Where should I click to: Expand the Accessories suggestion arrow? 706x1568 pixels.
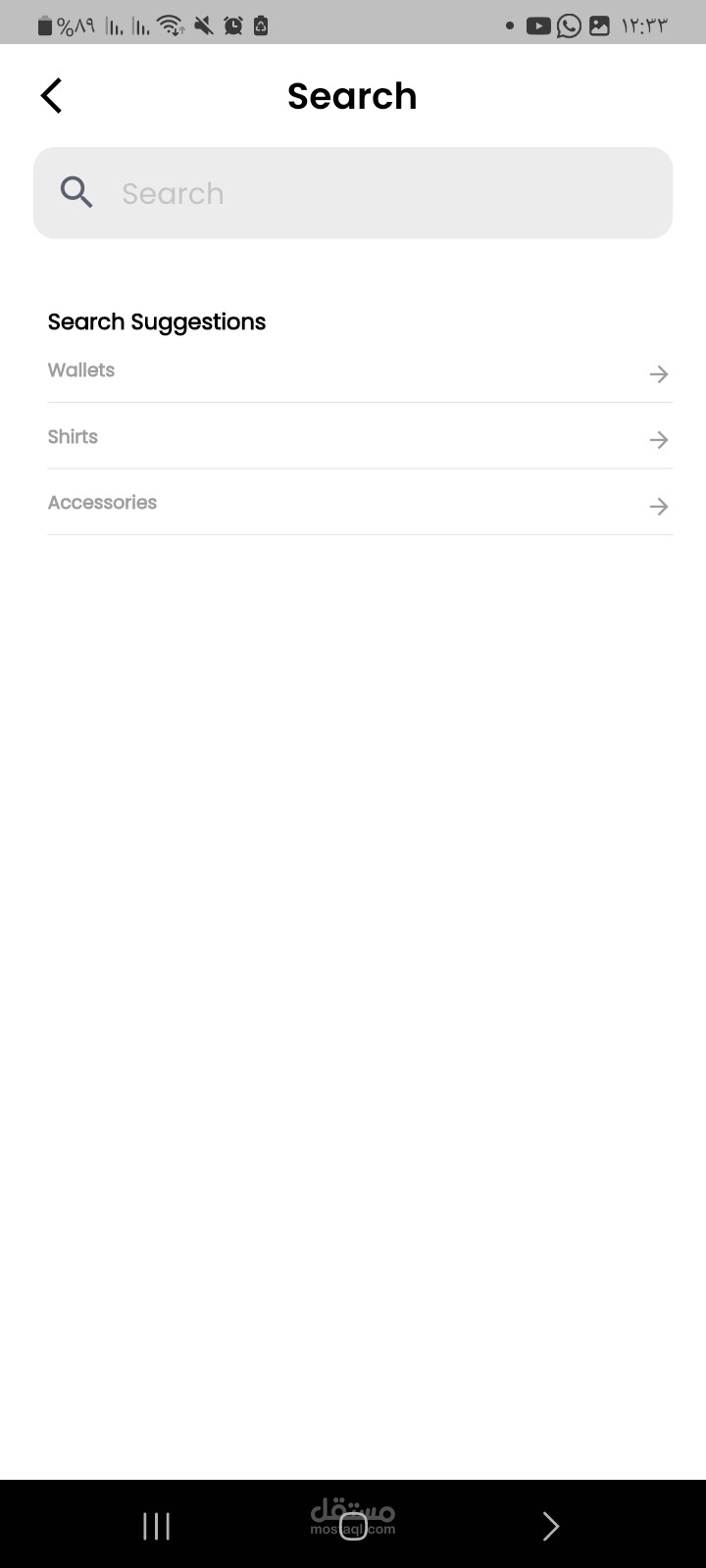point(658,507)
